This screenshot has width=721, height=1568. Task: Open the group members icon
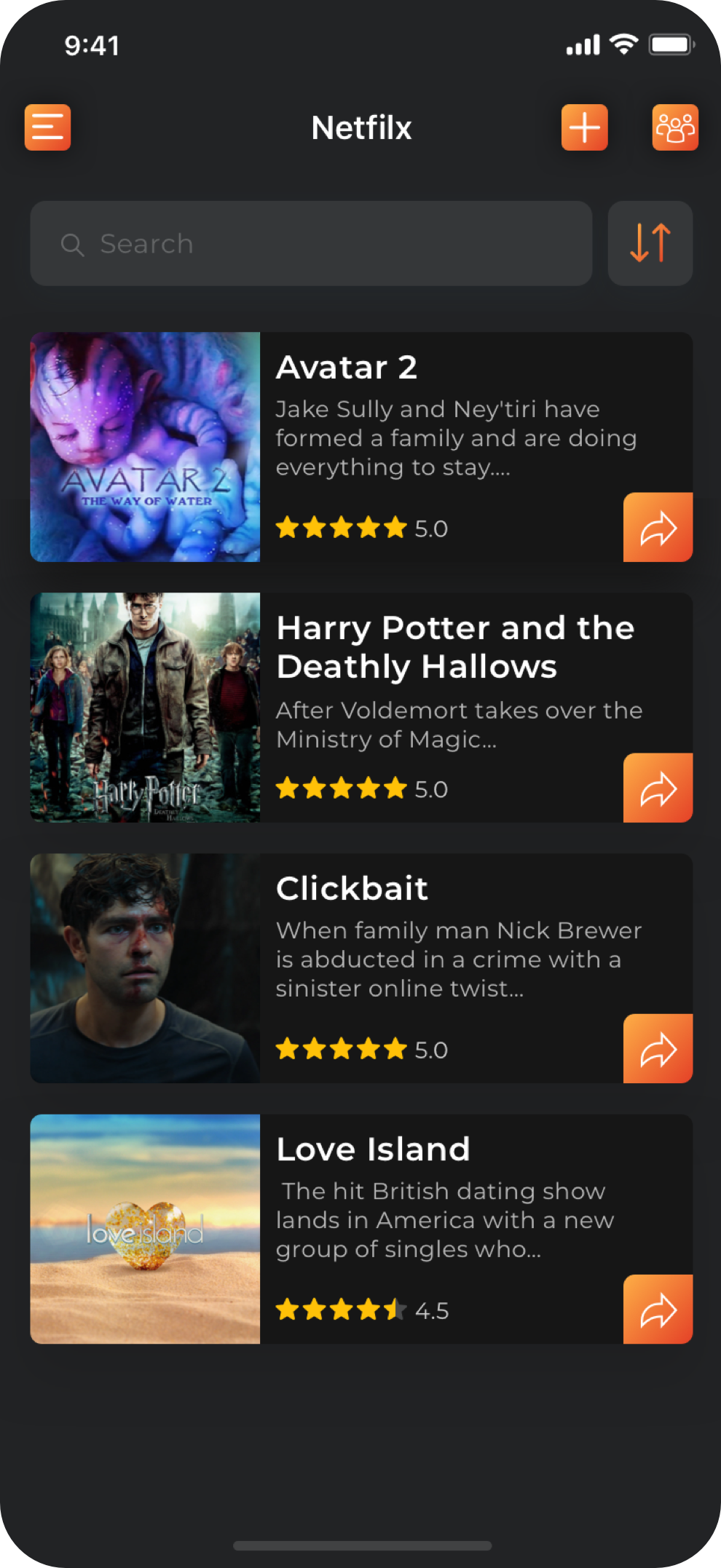(674, 127)
